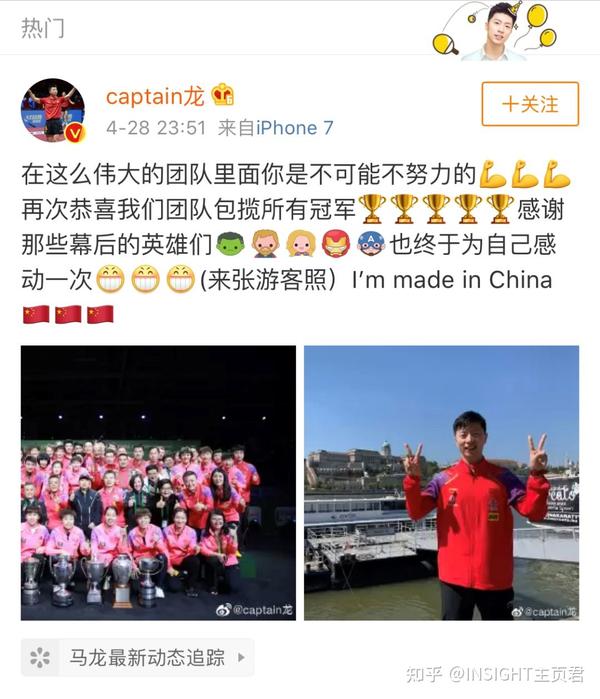600x699 pixels.
Task: Open captain龙's profile avatar
Action: (x=53, y=109)
